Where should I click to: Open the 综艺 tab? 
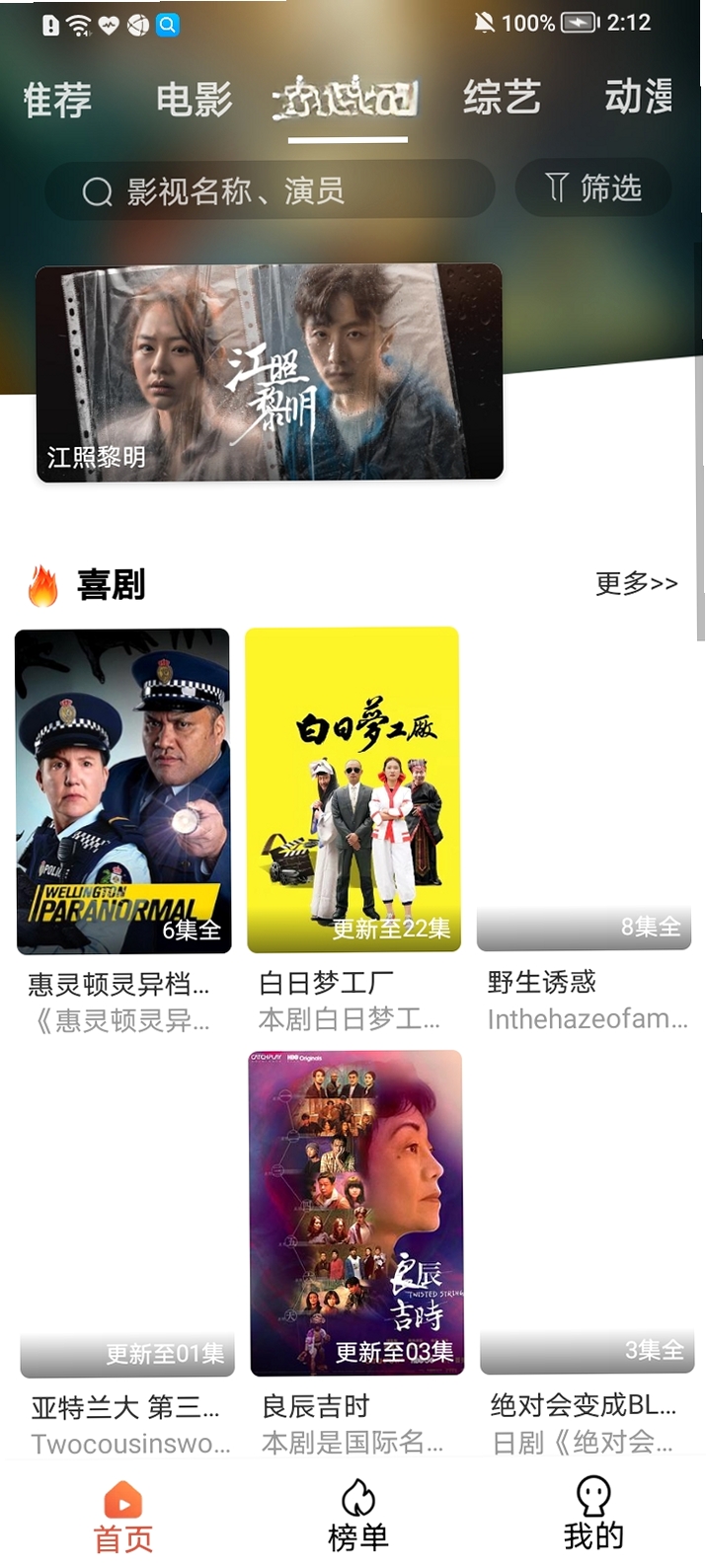(x=502, y=98)
